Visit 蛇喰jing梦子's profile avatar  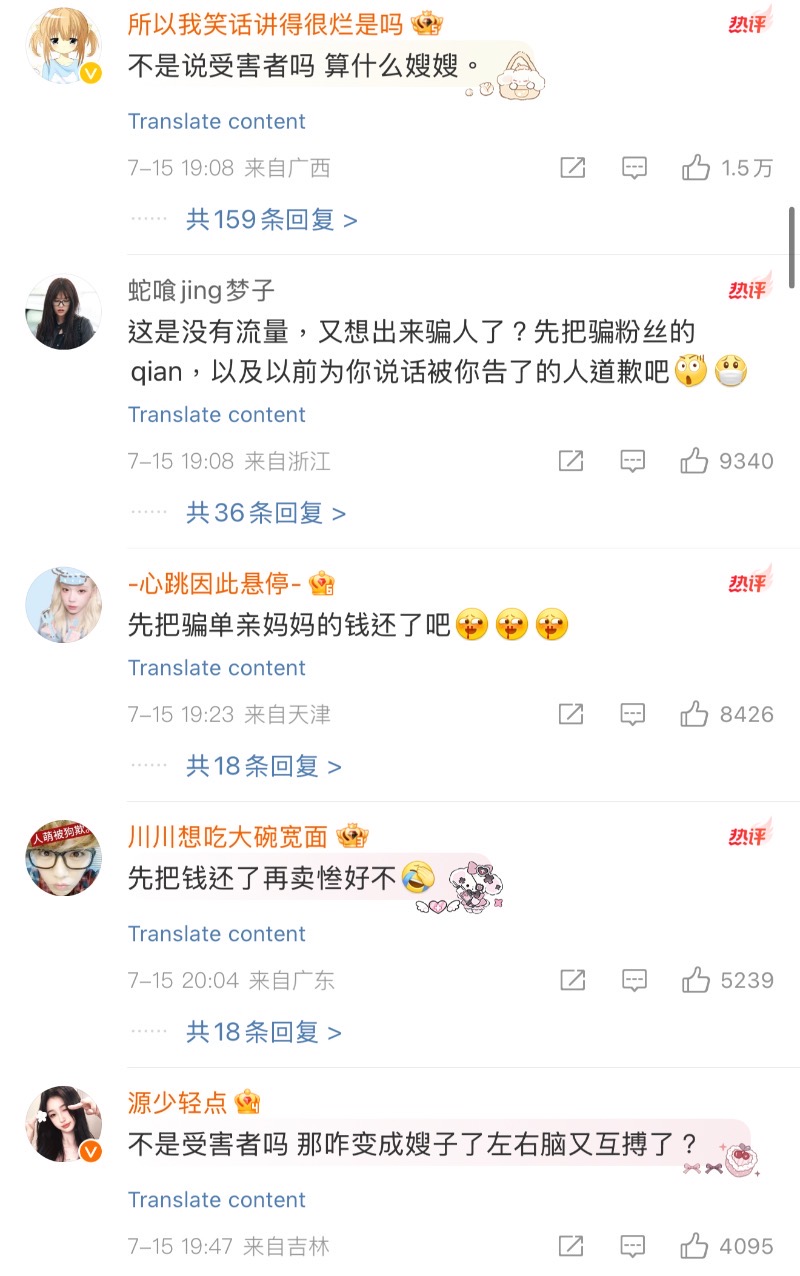pyautogui.click(x=63, y=312)
